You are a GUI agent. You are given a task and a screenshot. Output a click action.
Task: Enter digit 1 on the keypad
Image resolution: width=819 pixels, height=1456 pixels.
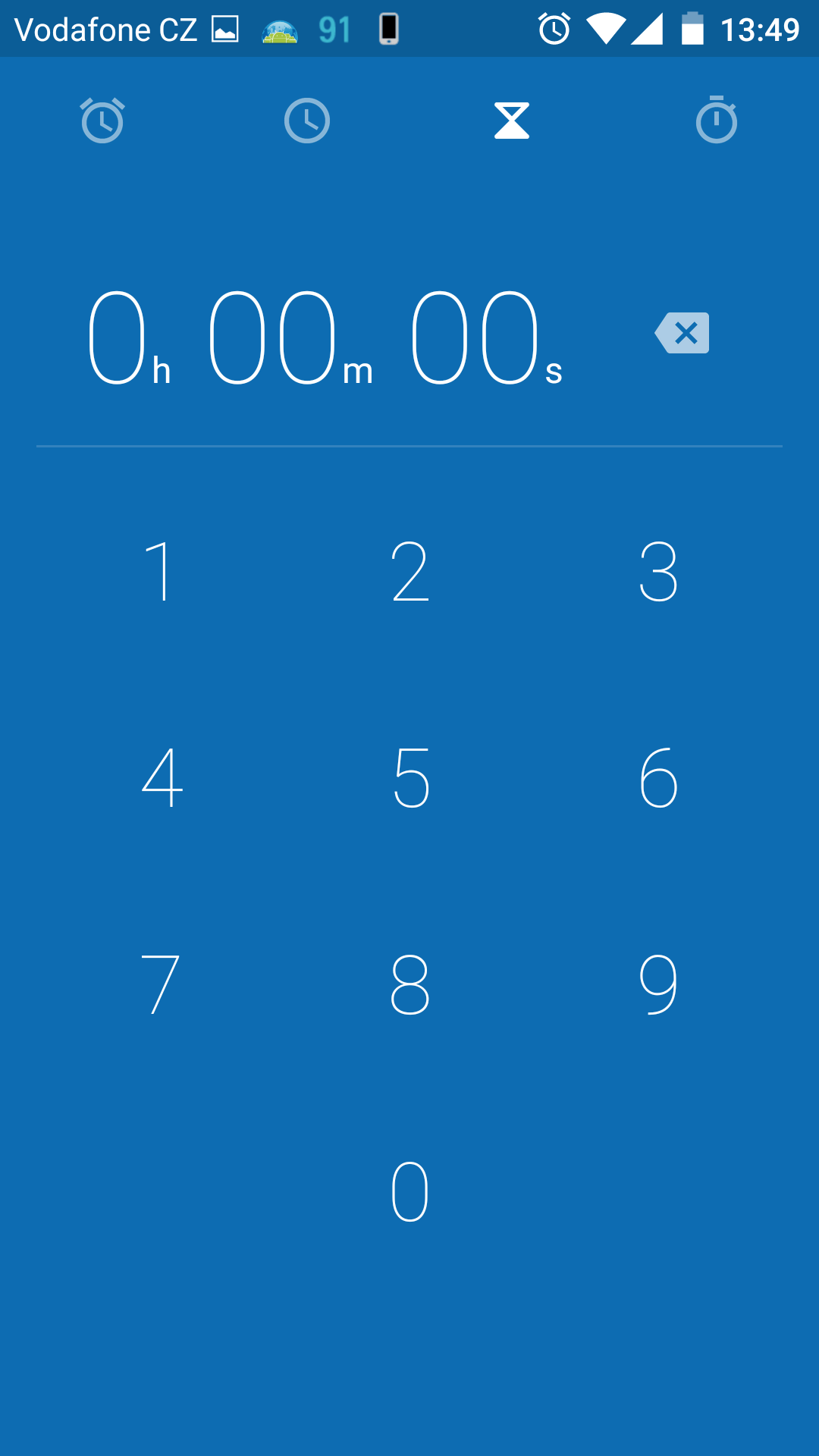coord(161,571)
